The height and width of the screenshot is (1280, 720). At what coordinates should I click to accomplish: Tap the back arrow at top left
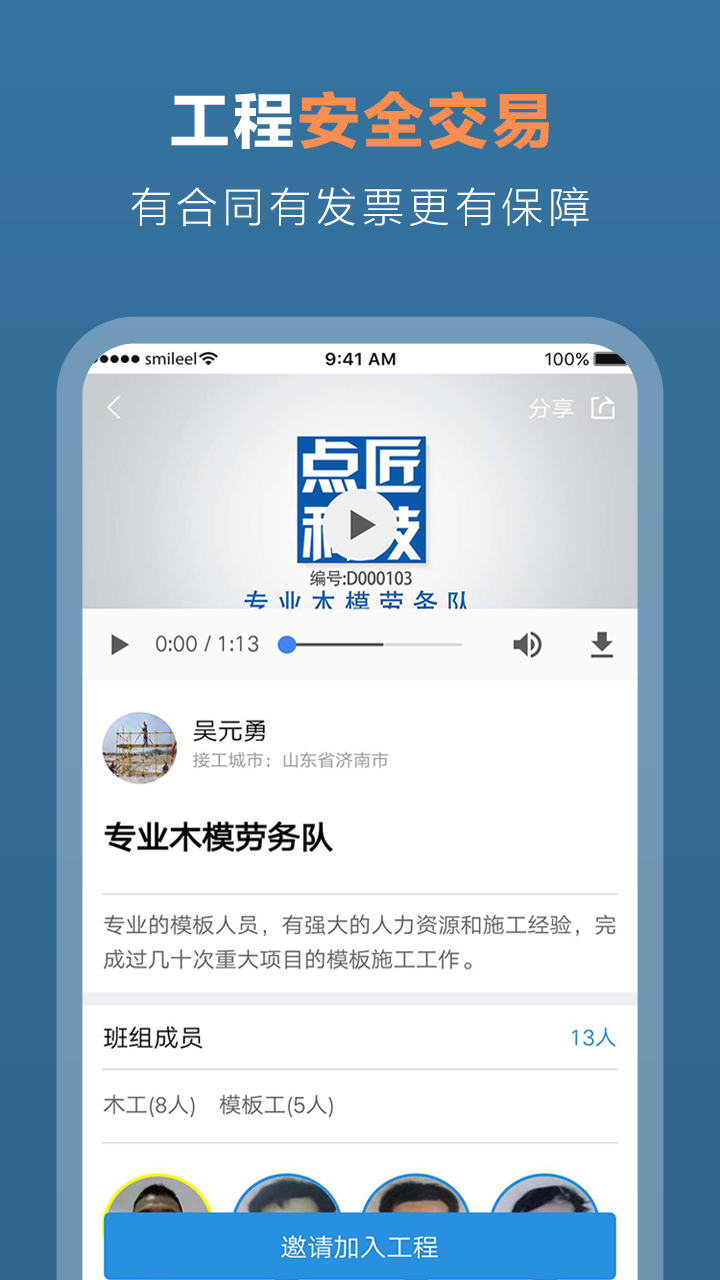coord(113,408)
